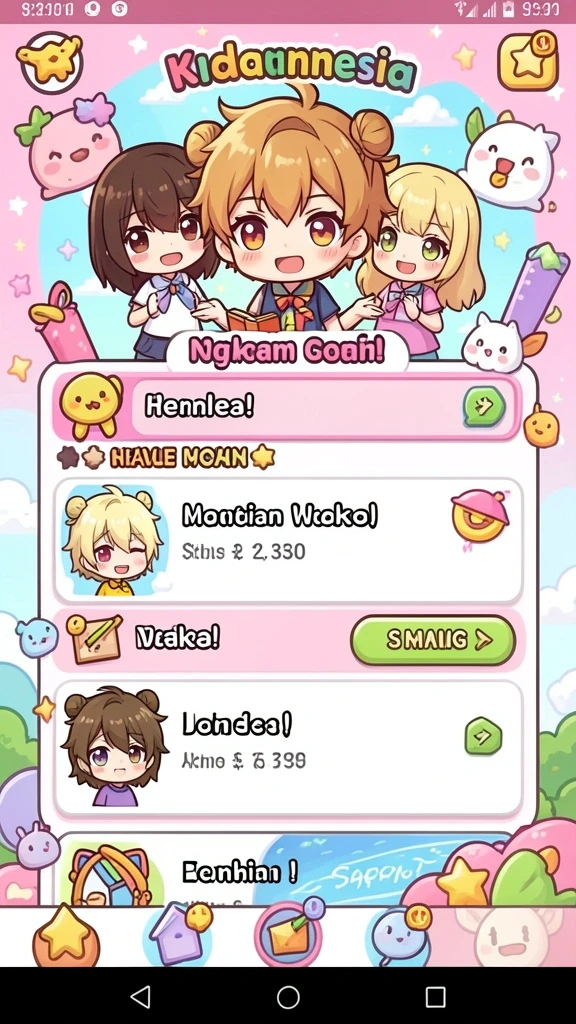Open the star avatar icon at top left
Image resolution: width=576 pixels, height=1024 pixels.
(x=50, y=62)
